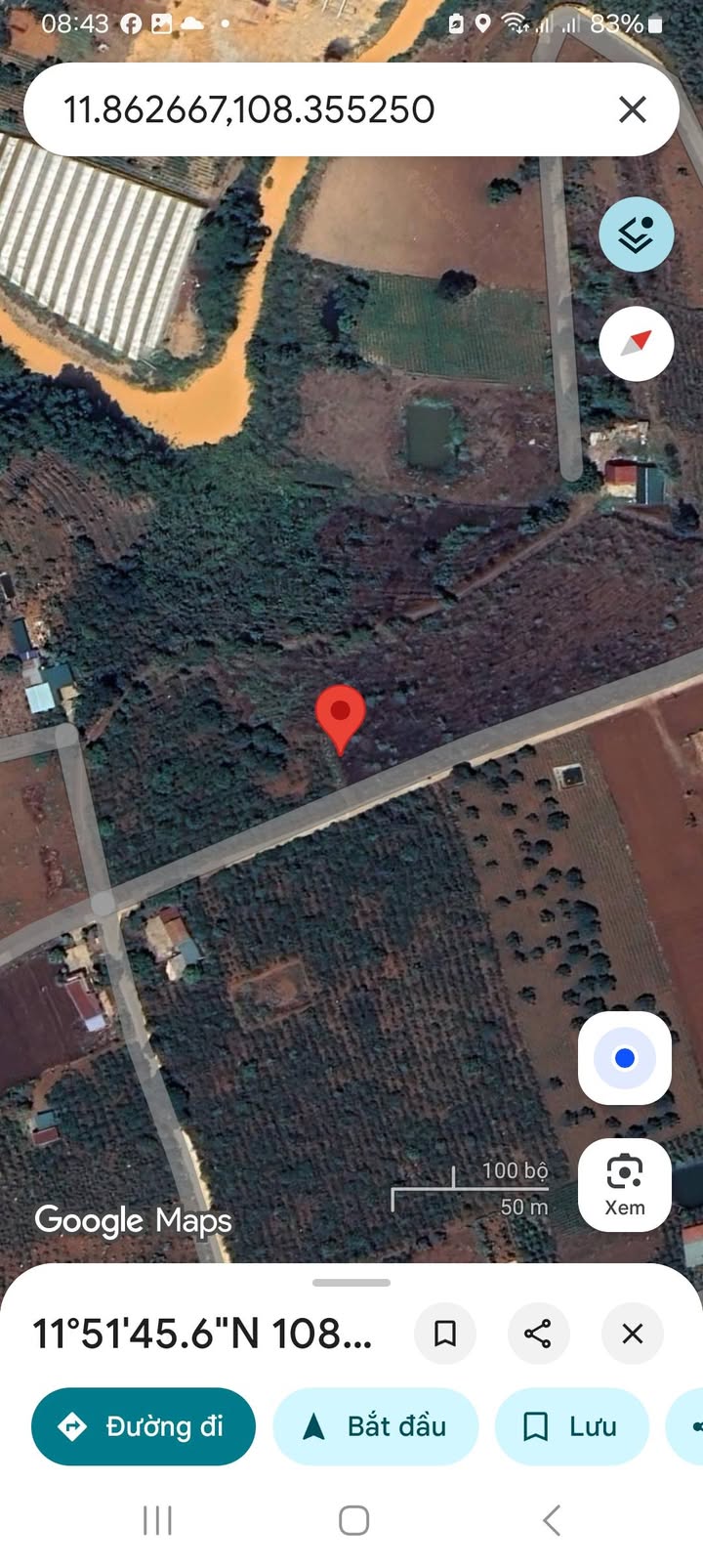
Task: Clear the searched coordinates
Action: pyautogui.click(x=633, y=109)
